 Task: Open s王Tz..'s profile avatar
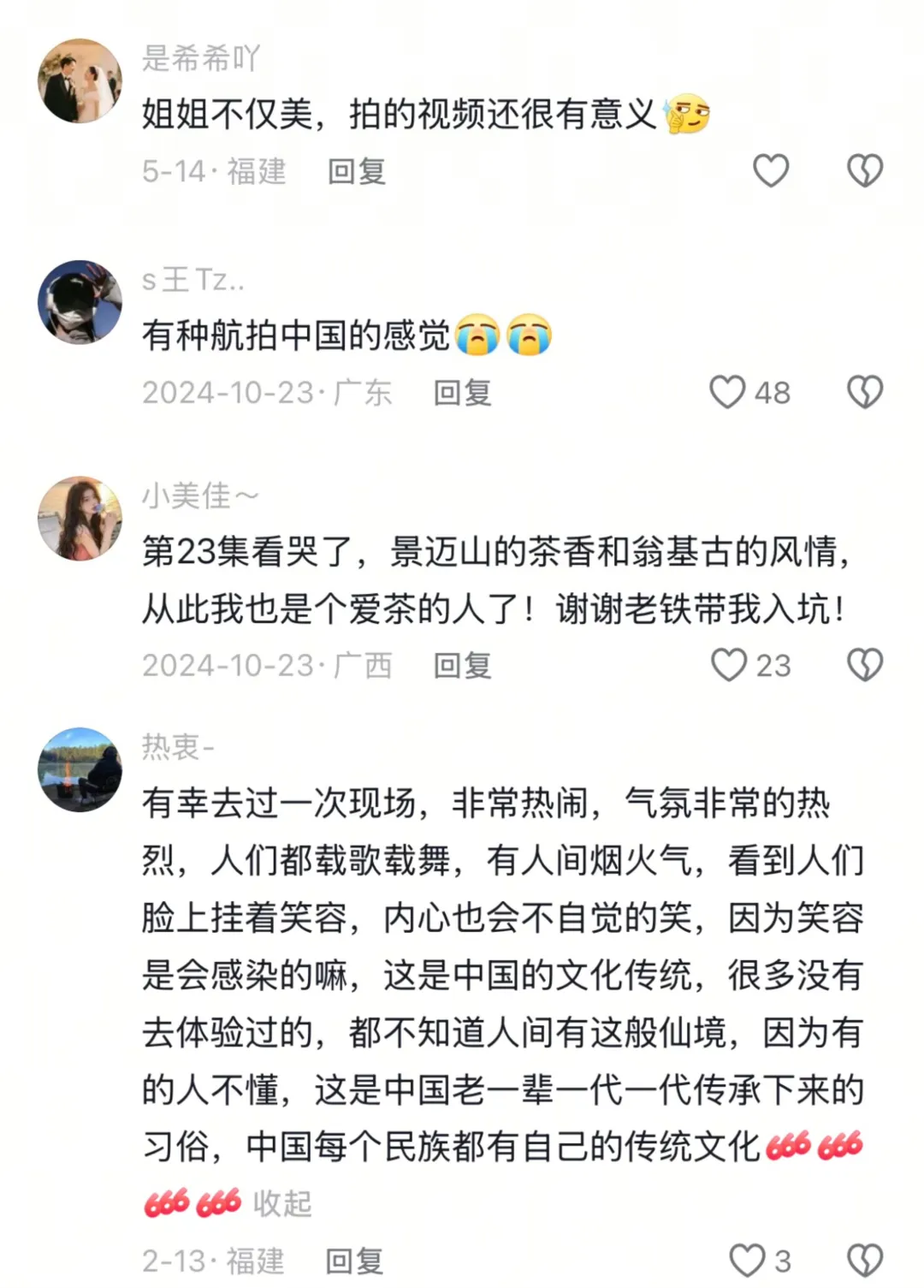point(80,302)
